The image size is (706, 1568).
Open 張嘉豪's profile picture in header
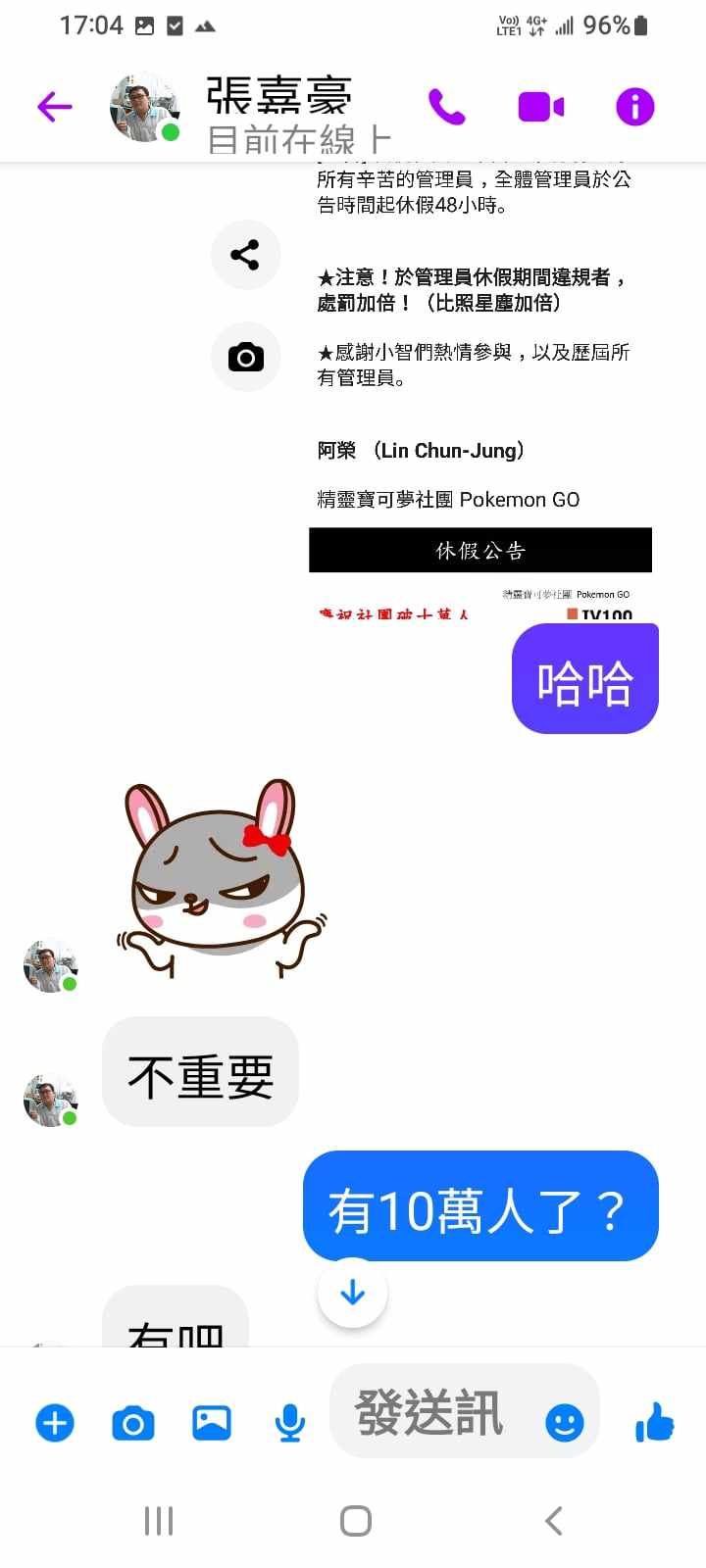(144, 106)
